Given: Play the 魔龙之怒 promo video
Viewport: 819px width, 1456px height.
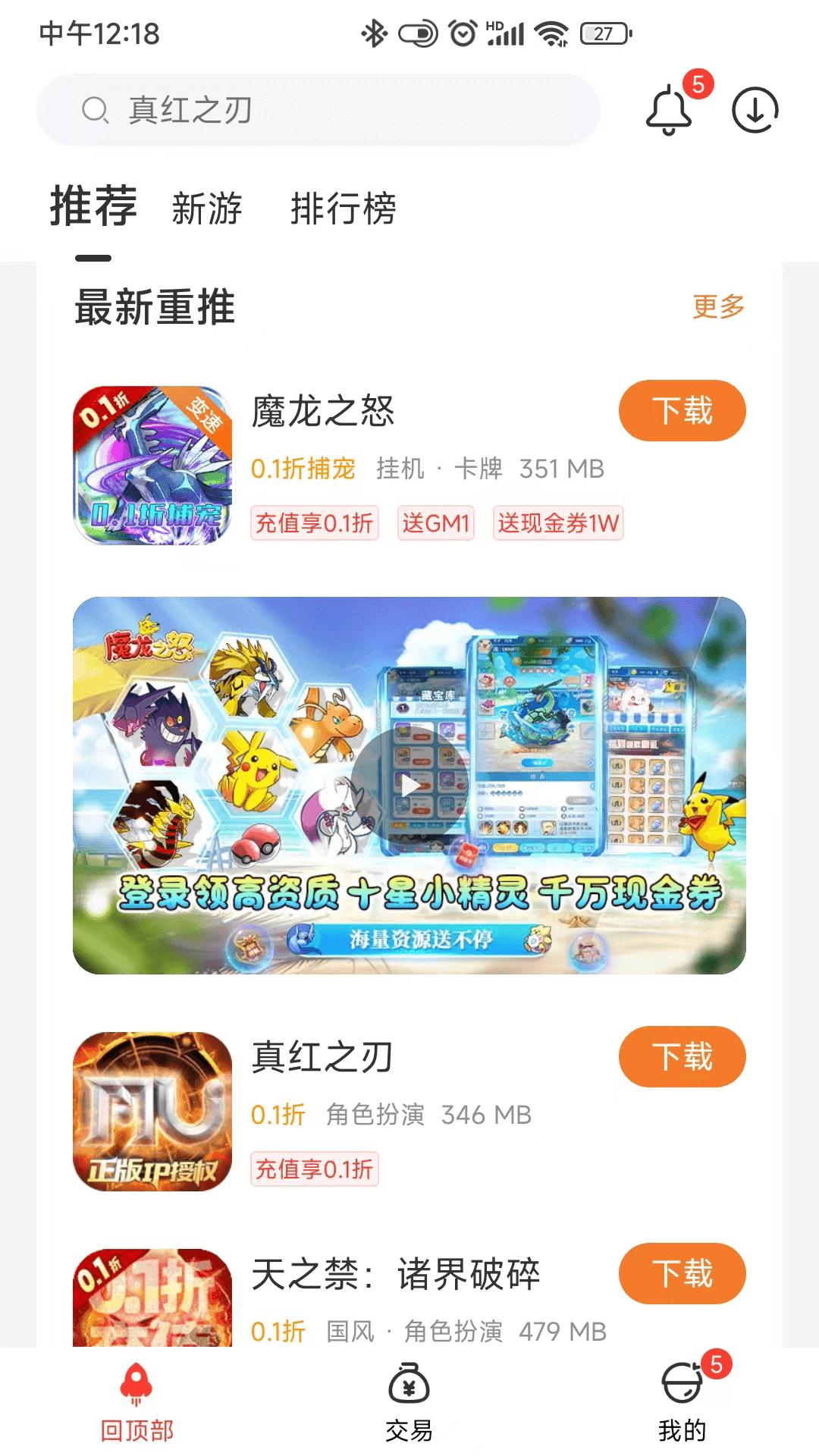Looking at the screenshot, I should click(x=409, y=786).
